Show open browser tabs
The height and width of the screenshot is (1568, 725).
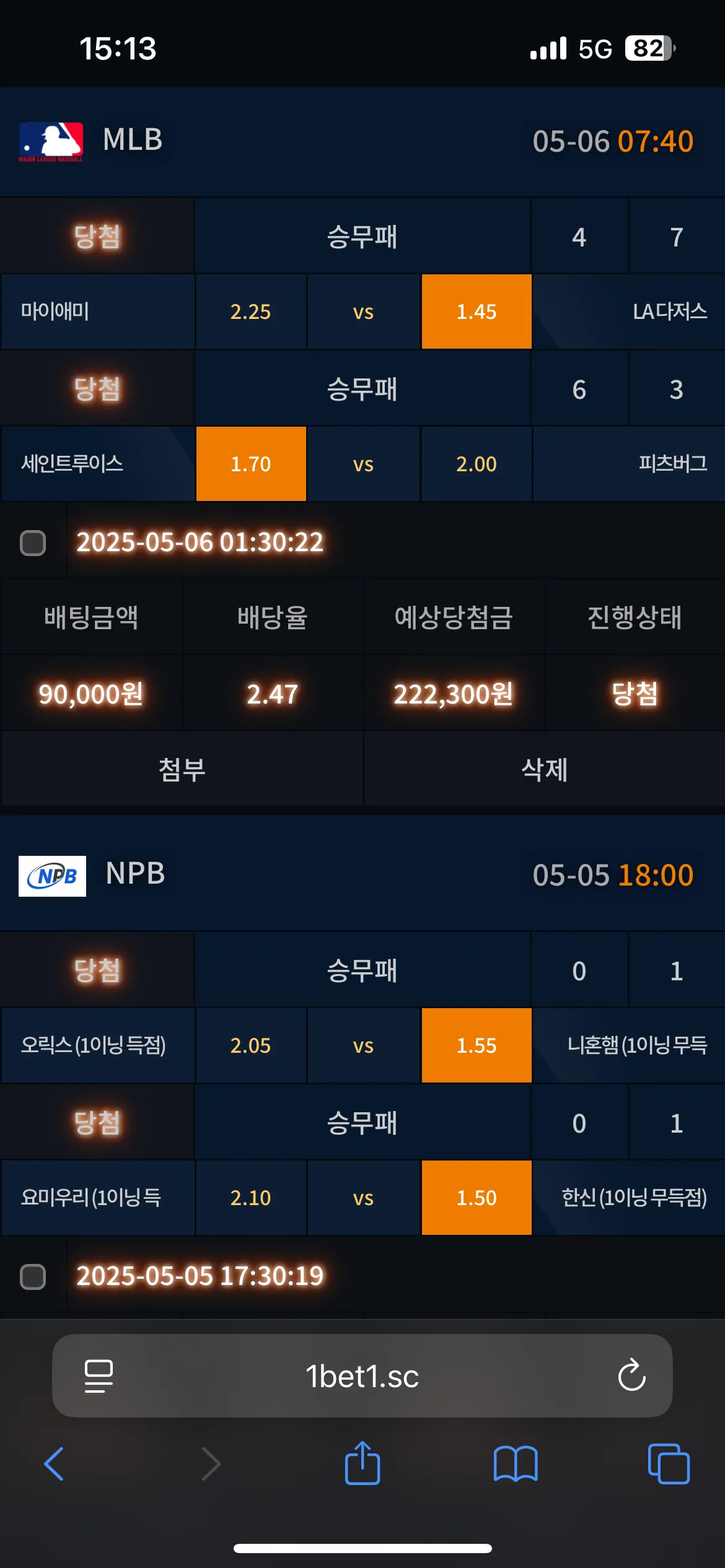[669, 1464]
